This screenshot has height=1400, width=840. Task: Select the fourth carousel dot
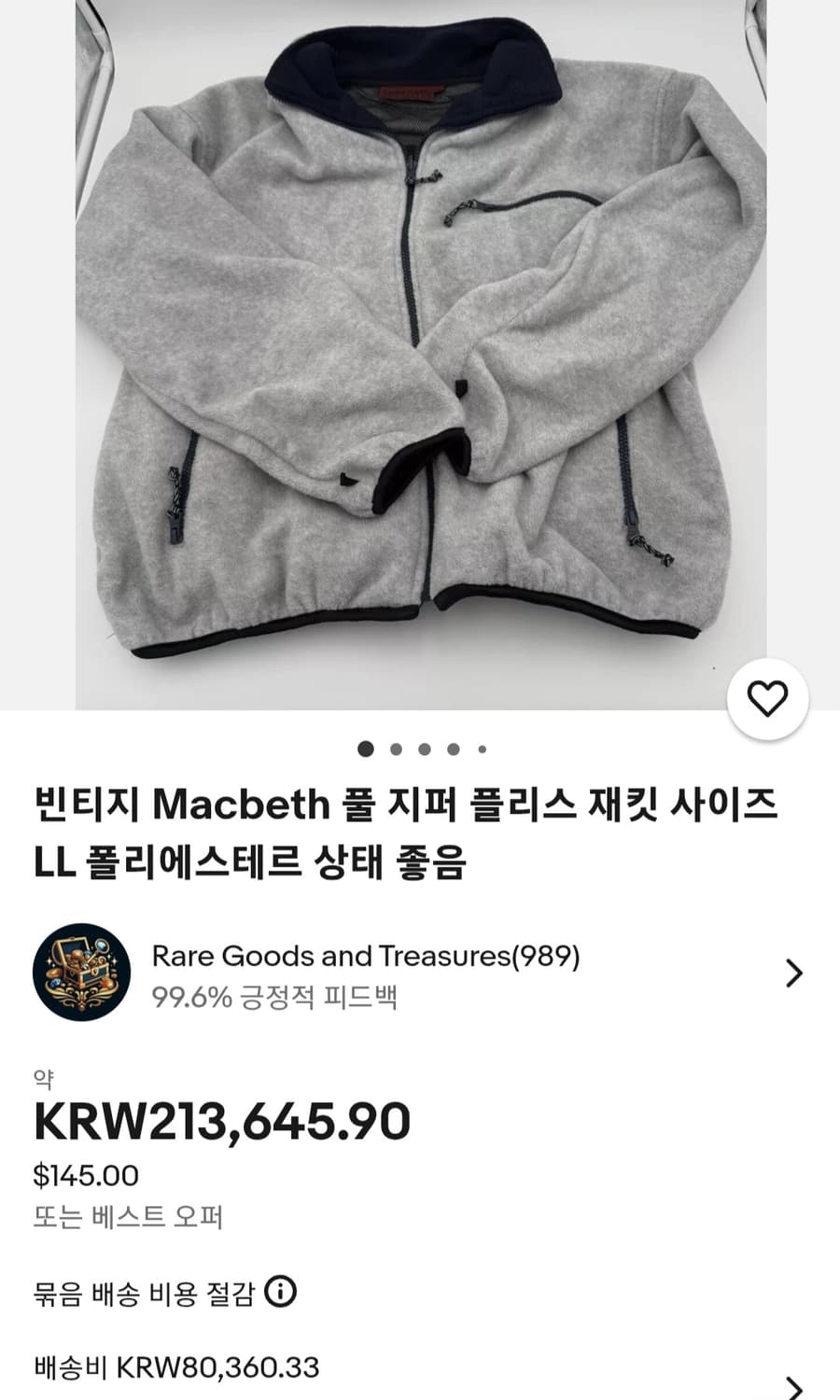(x=454, y=748)
